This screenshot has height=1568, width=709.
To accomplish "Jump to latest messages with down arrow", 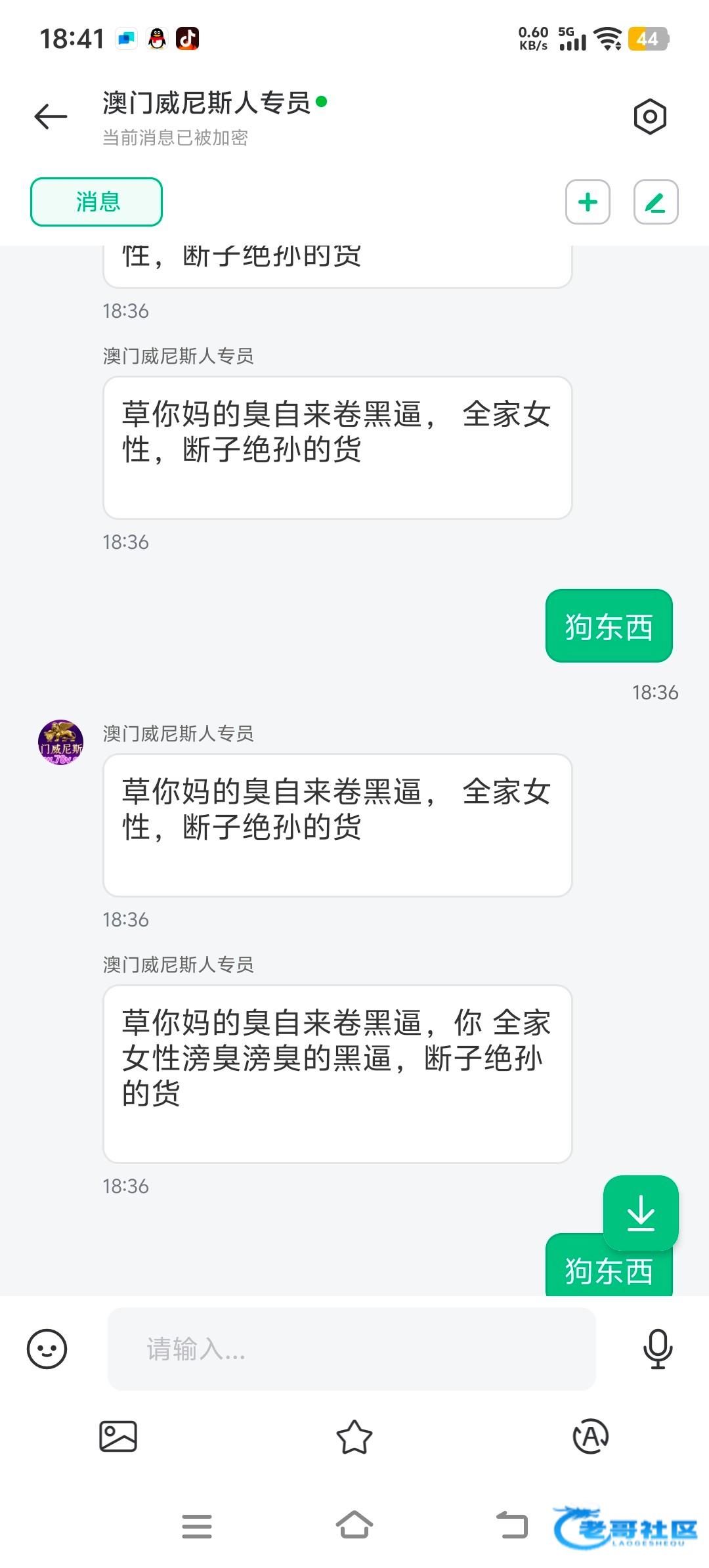I will (x=640, y=1212).
